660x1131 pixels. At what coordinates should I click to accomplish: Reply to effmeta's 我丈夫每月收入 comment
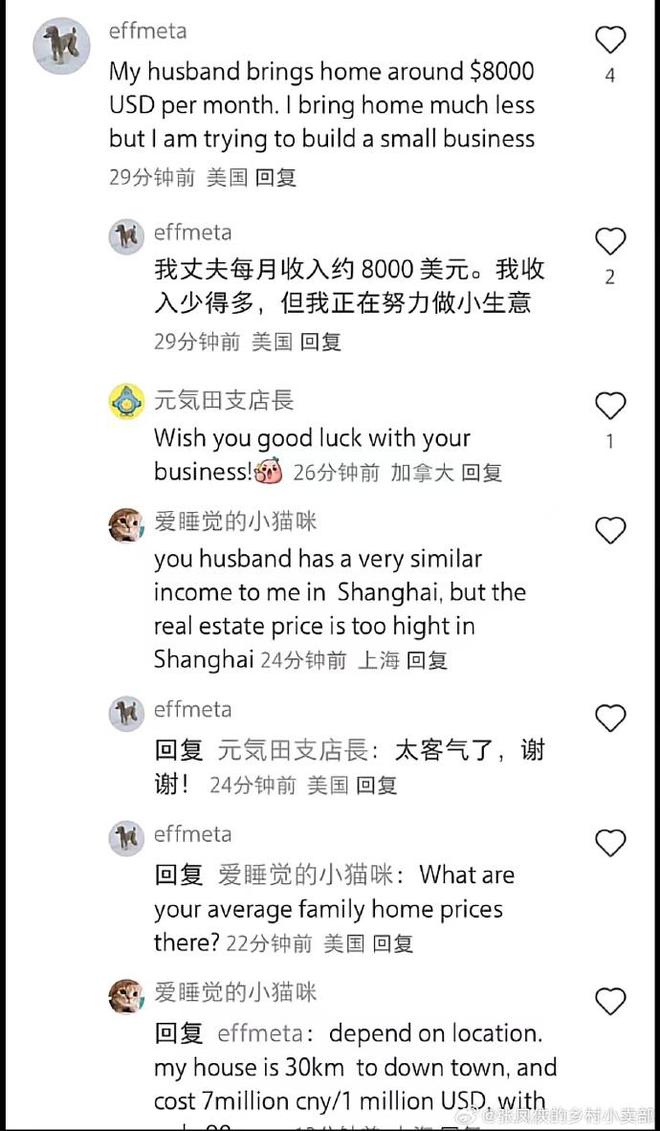[x=321, y=341]
